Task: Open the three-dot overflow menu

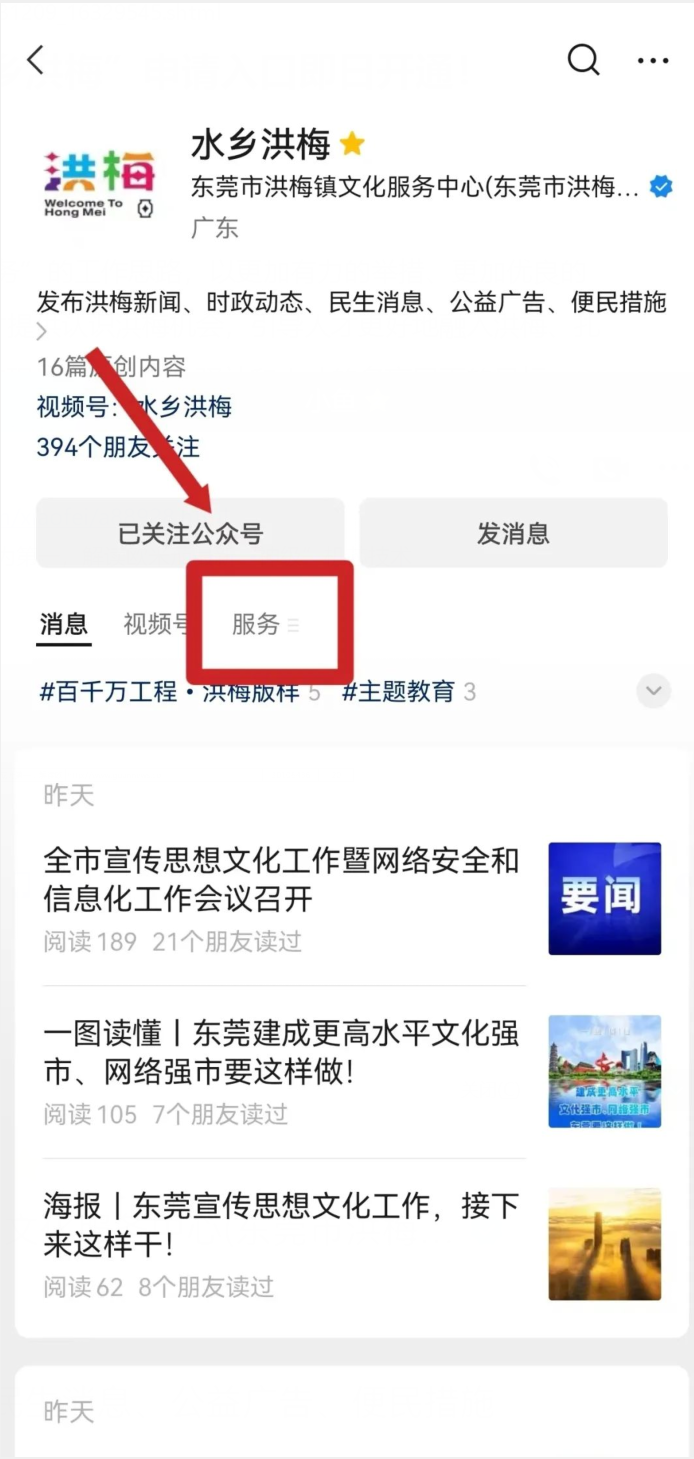Action: click(653, 61)
